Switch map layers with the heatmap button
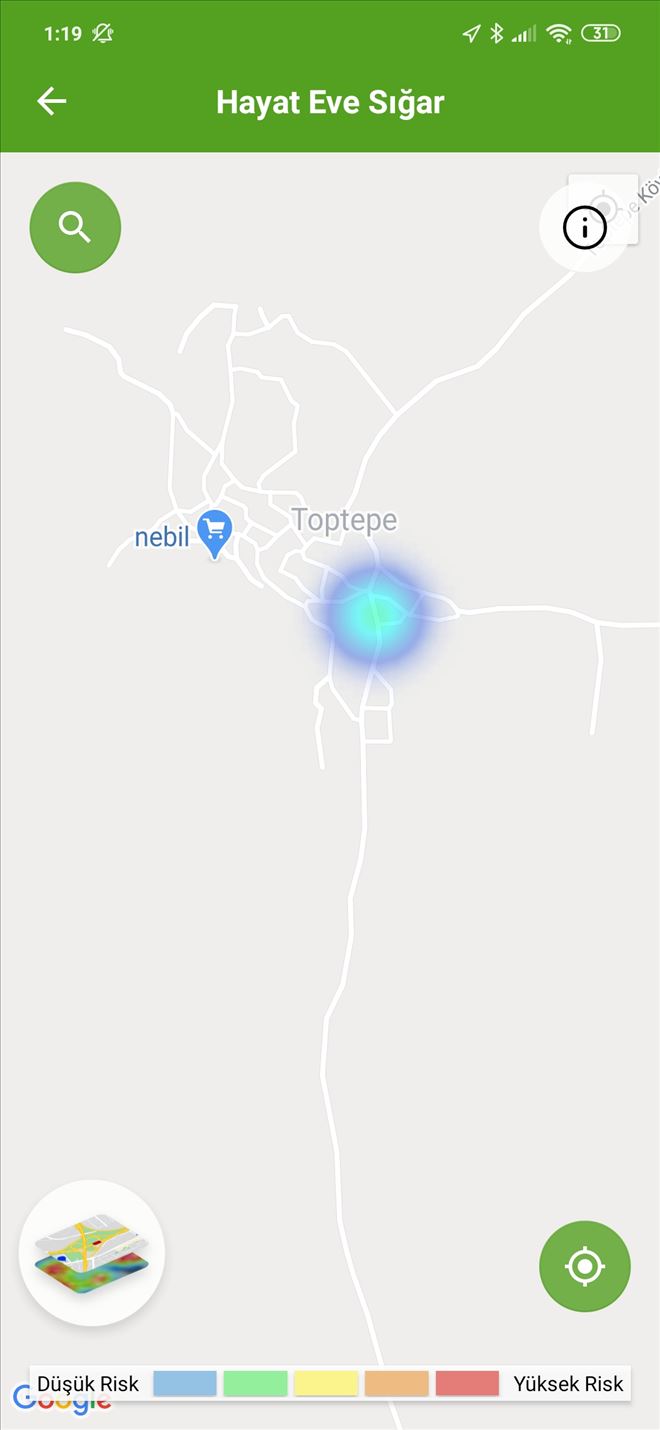This screenshot has height=1430, width=660. (92, 1252)
